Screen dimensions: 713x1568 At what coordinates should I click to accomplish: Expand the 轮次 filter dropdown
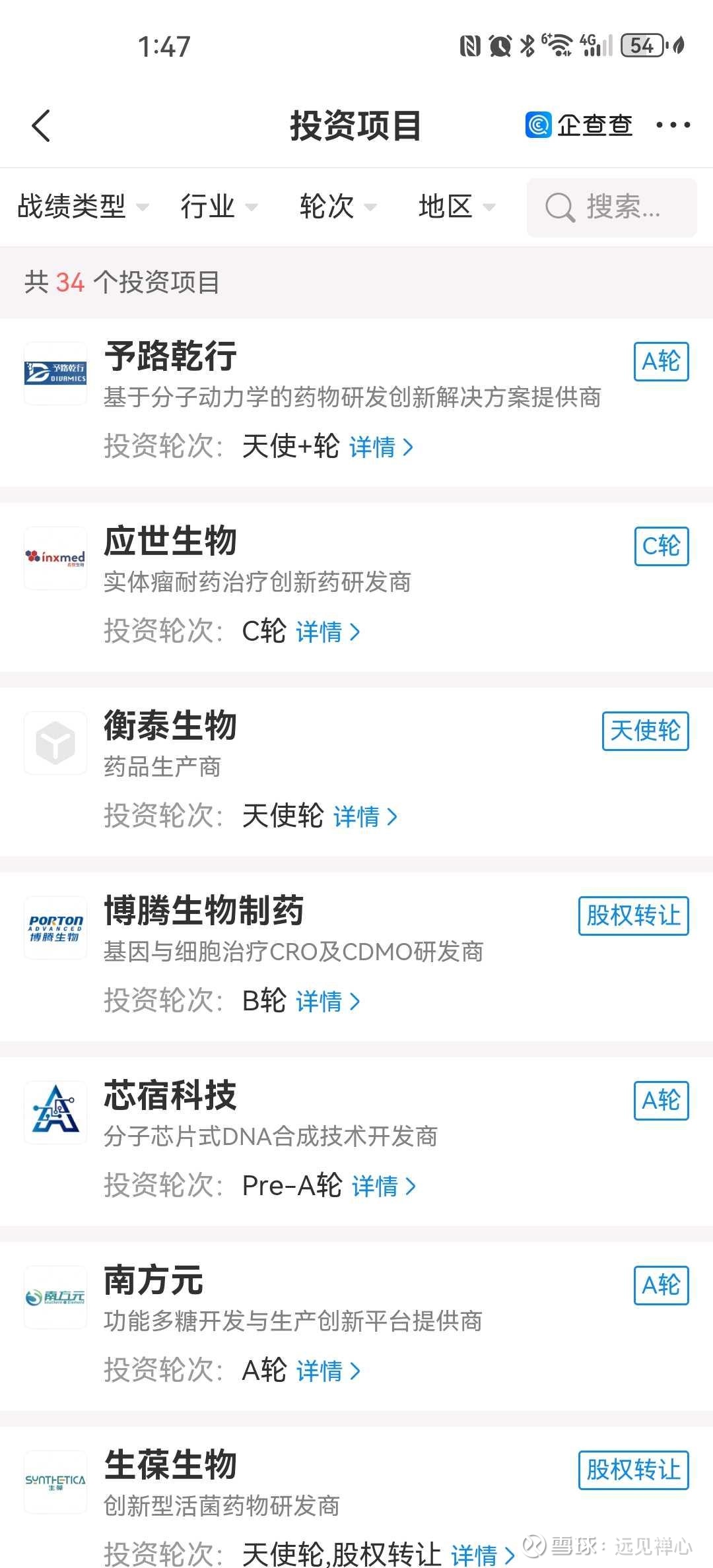pos(337,207)
